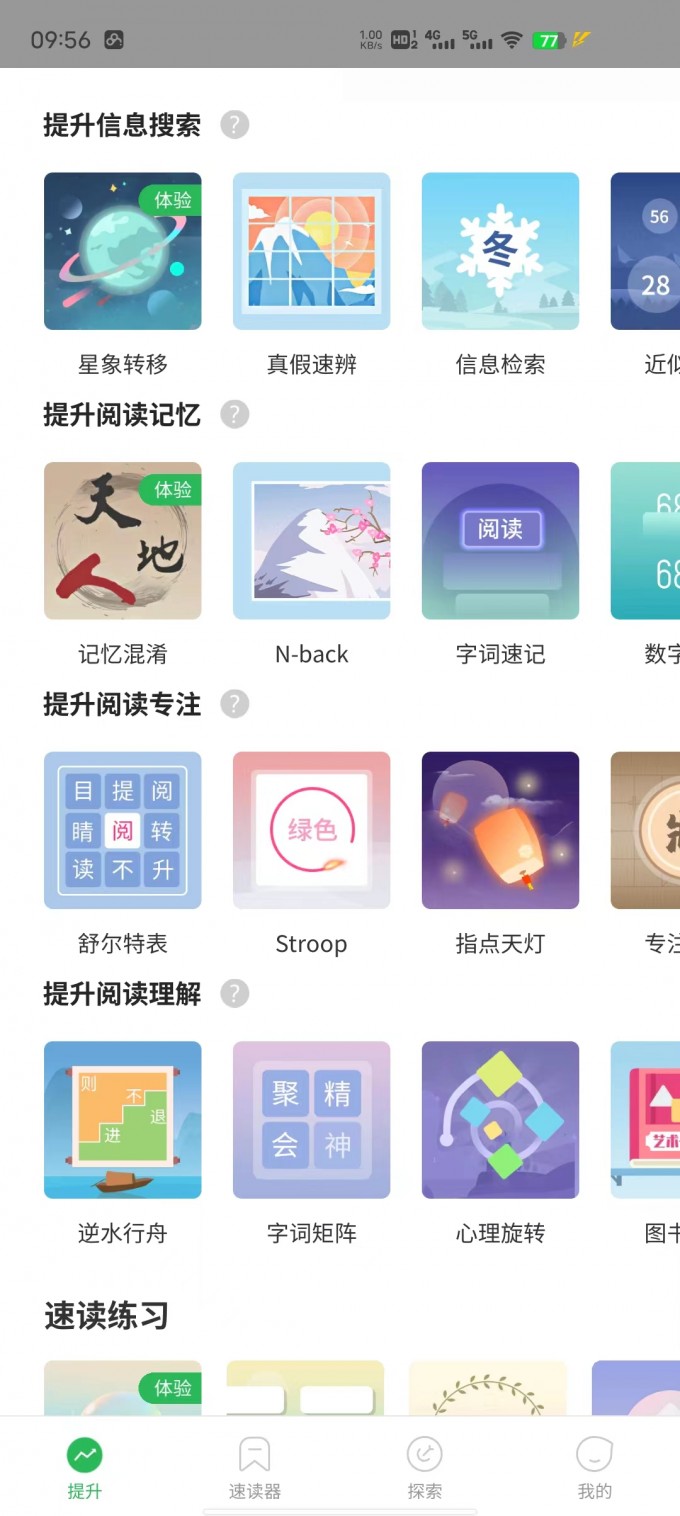The width and height of the screenshot is (680, 1516).
Task: Open the 心理旋转 training
Action: pos(500,1120)
